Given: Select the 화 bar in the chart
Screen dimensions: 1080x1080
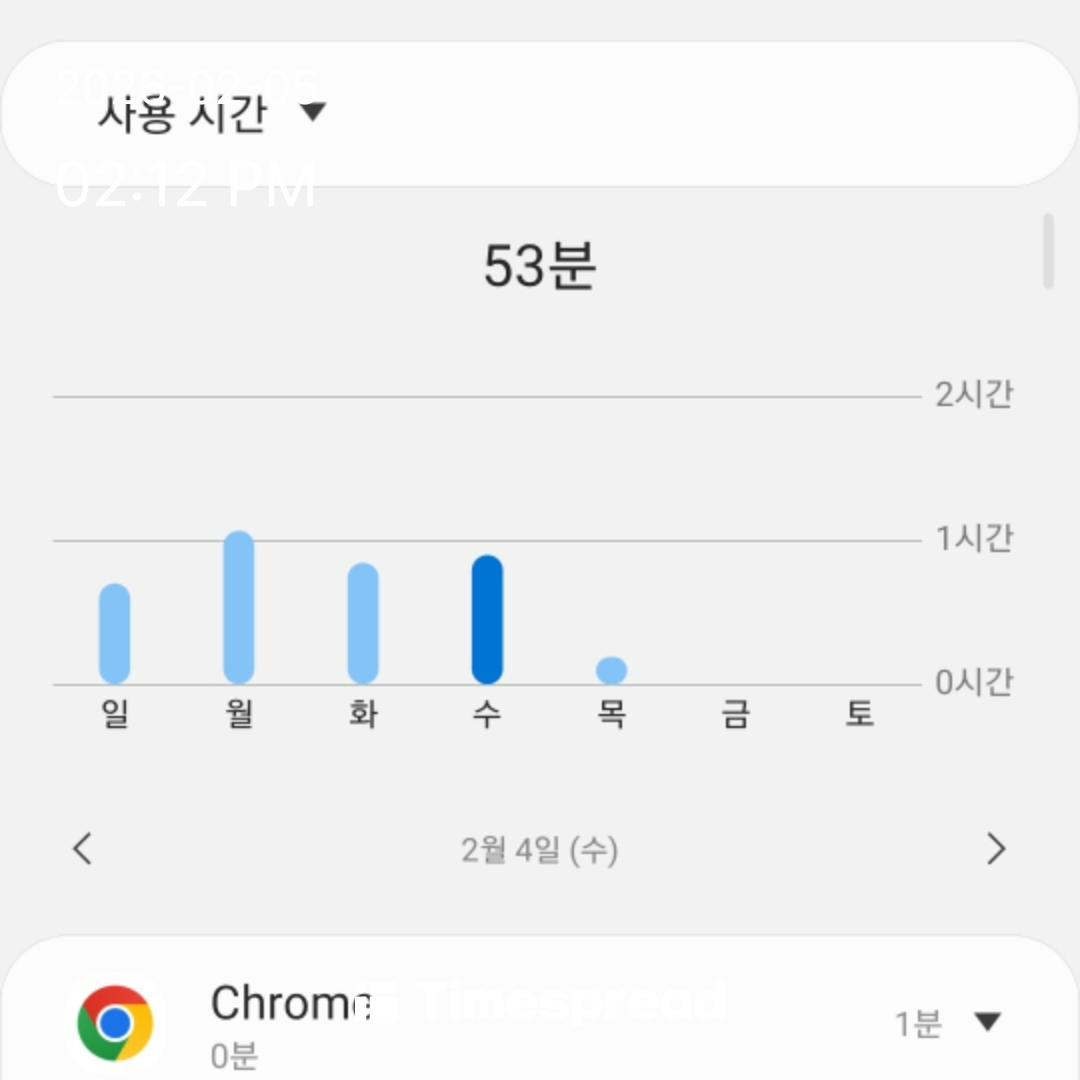Looking at the screenshot, I should pyautogui.click(x=363, y=623).
